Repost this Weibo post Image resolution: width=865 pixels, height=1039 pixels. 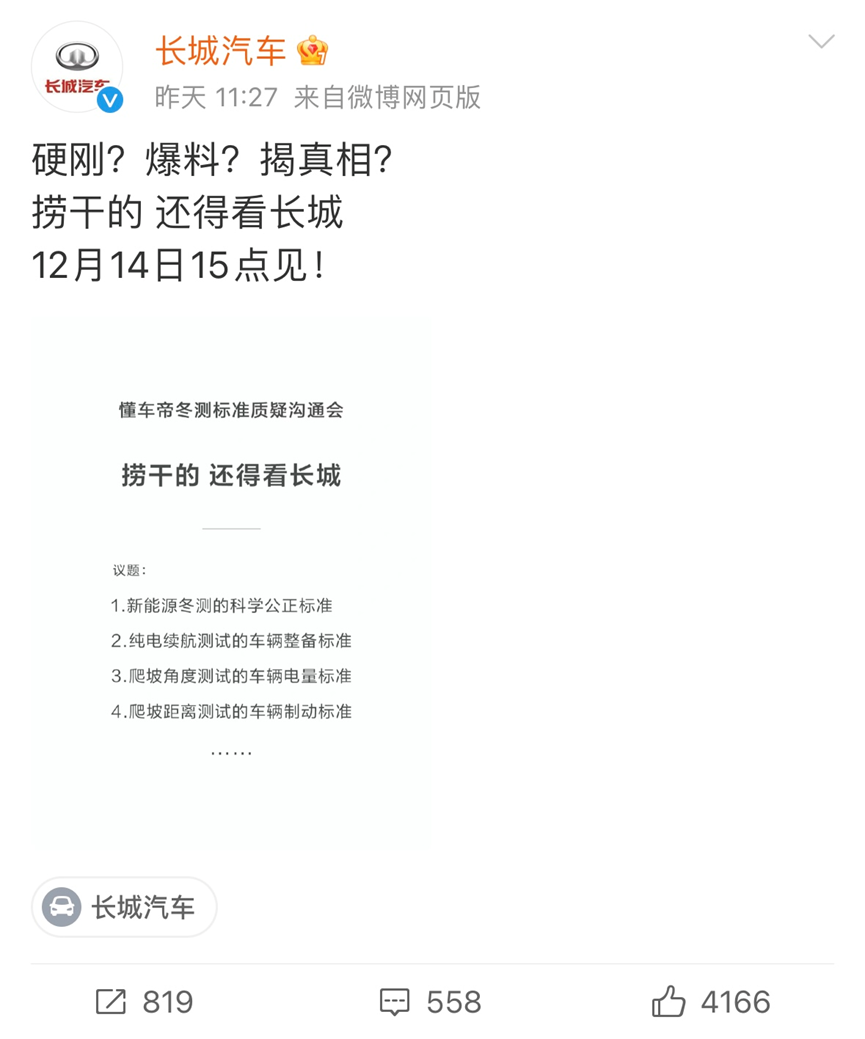tap(144, 1001)
